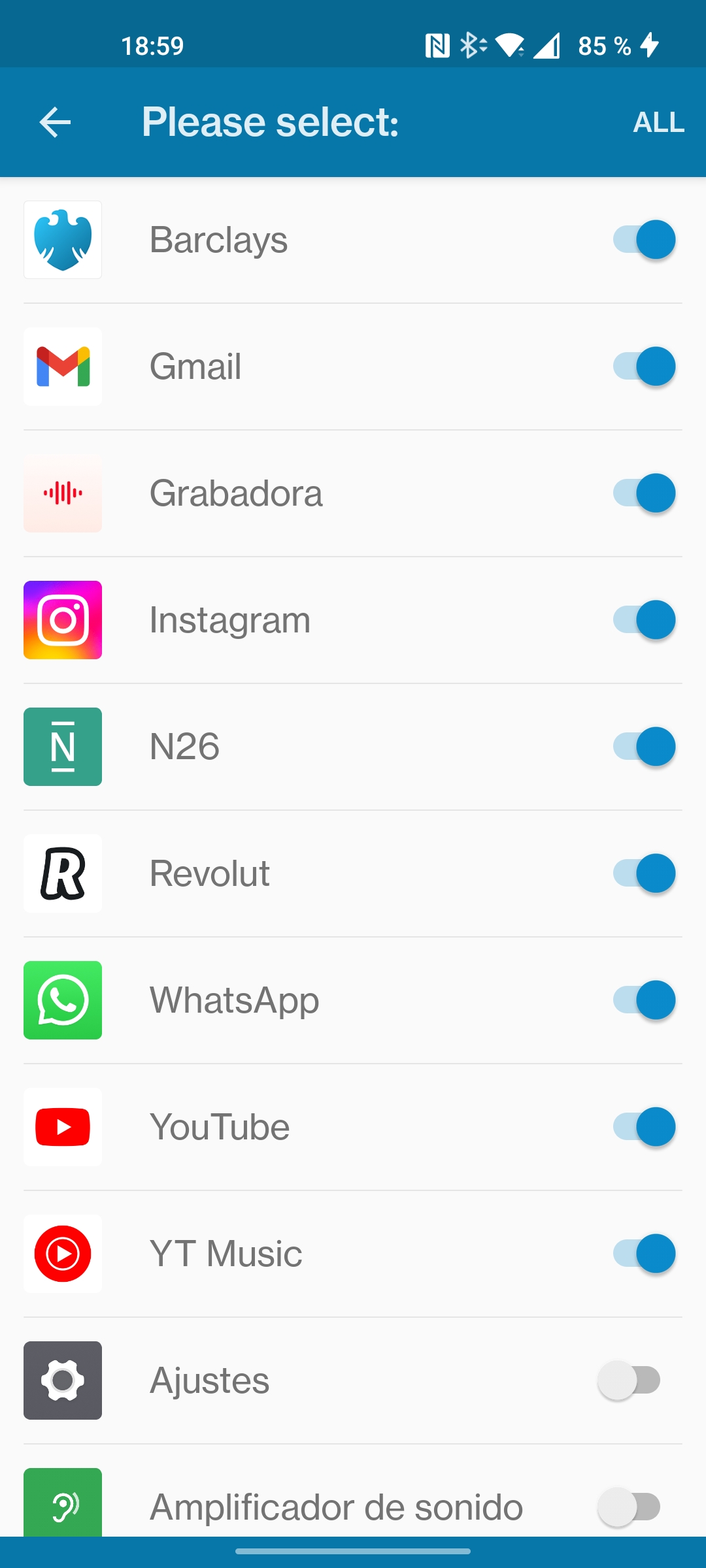This screenshot has height=1568, width=706.
Task: Switch off Grabadora
Action: pyautogui.click(x=644, y=493)
